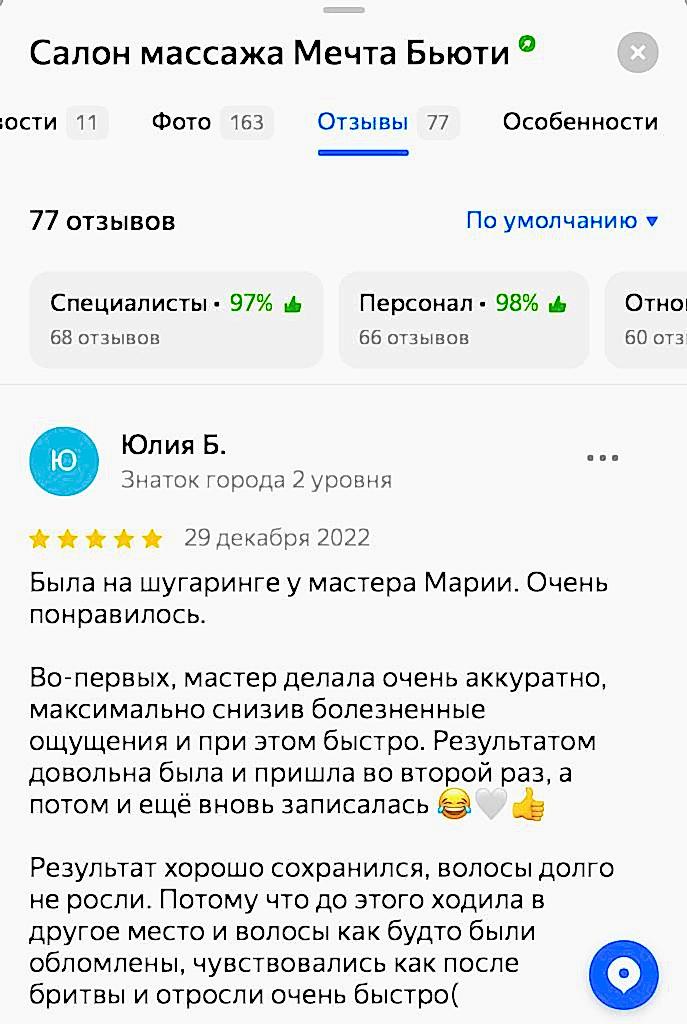Filter reviews by Специалисты chip
This screenshot has height=1024, width=687.
coord(175,319)
